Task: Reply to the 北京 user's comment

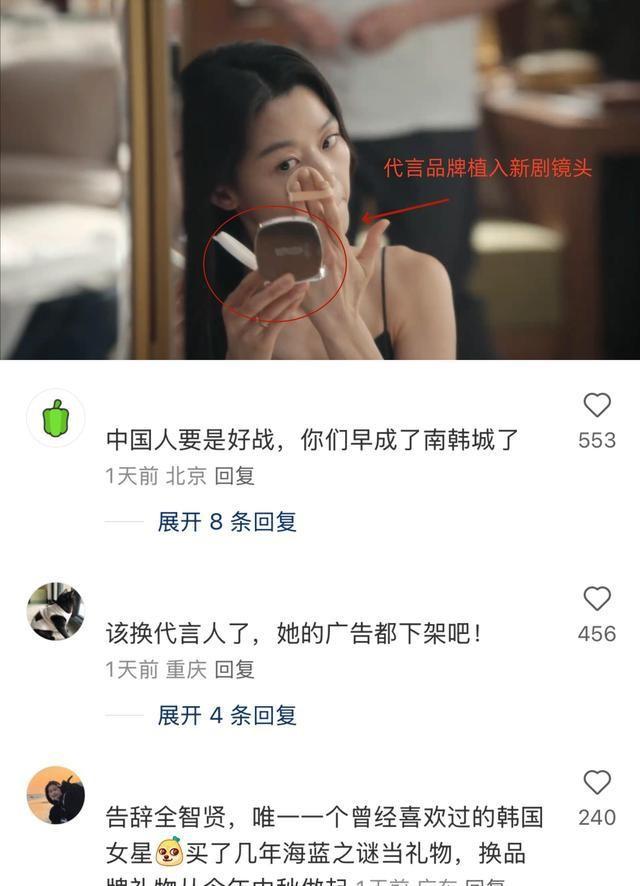Action: pos(235,476)
